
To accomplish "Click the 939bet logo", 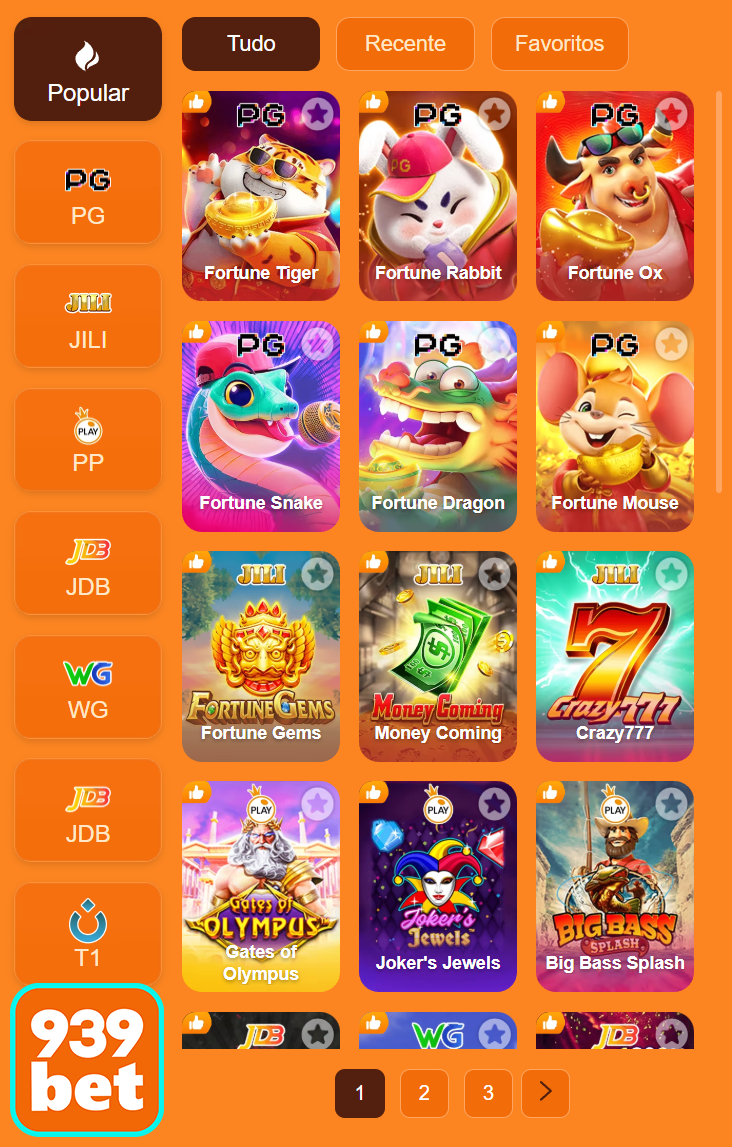I will click(x=87, y=1060).
